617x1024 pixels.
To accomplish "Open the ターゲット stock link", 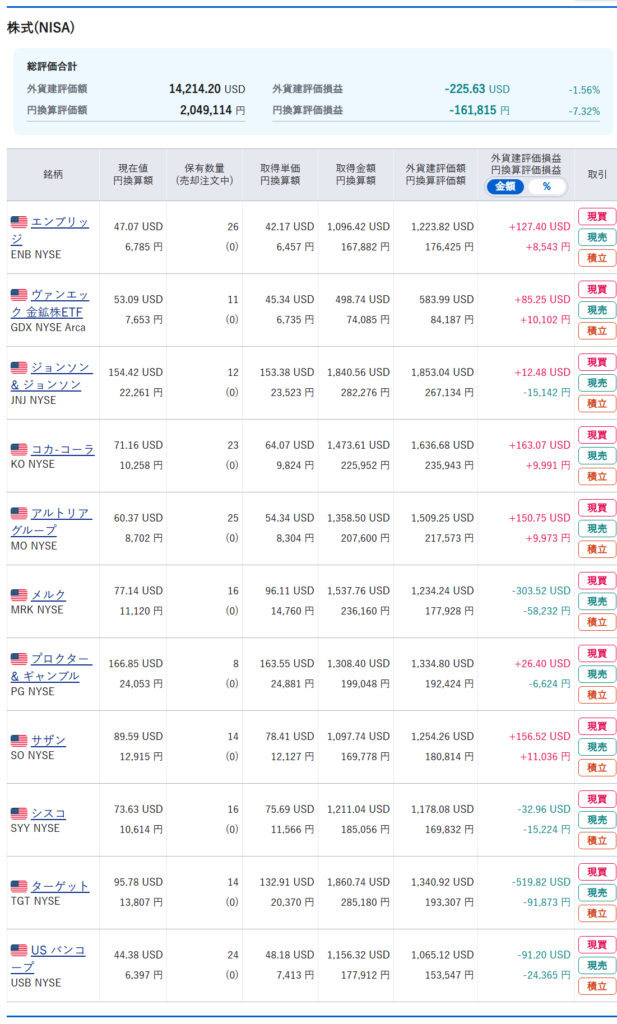I will coord(60,886).
